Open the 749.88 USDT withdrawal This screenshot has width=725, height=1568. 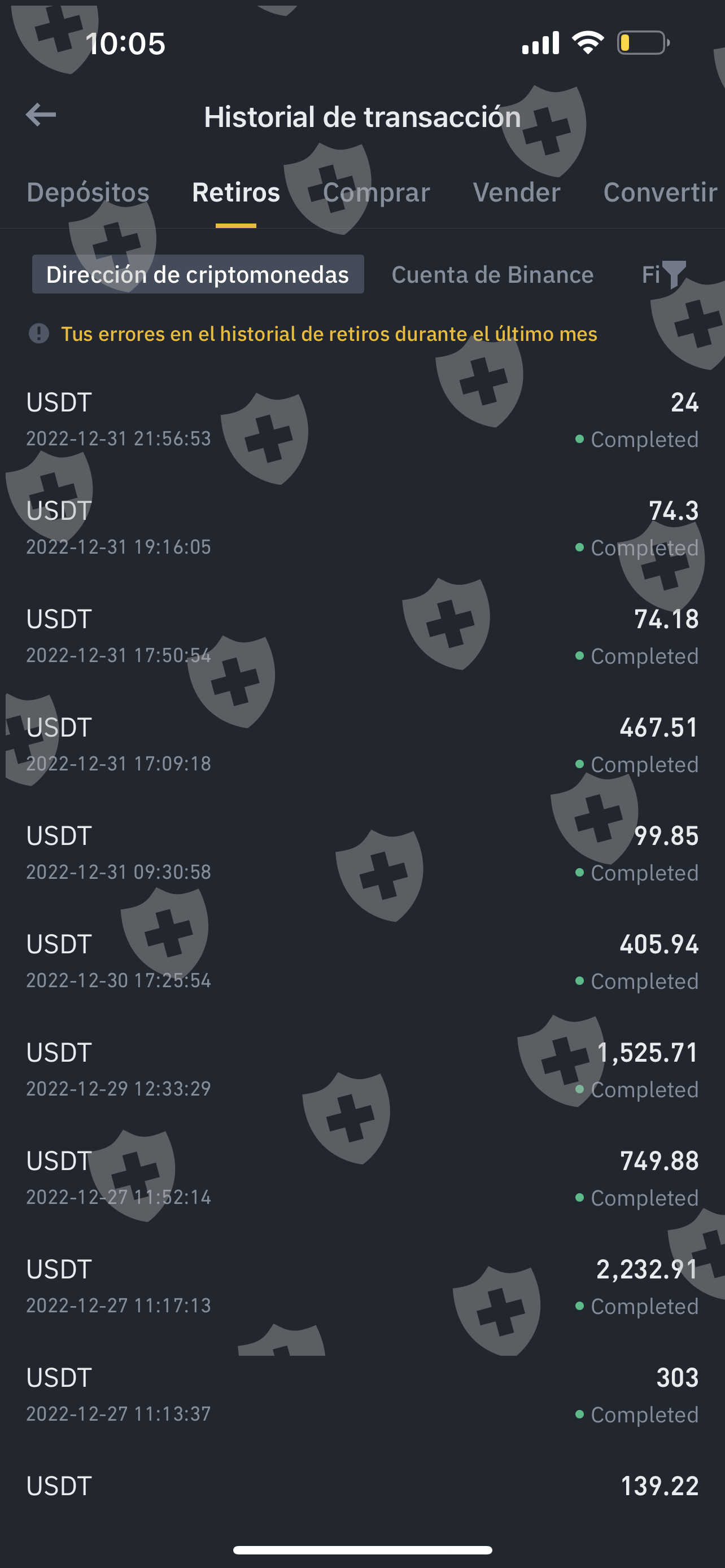tap(362, 1179)
